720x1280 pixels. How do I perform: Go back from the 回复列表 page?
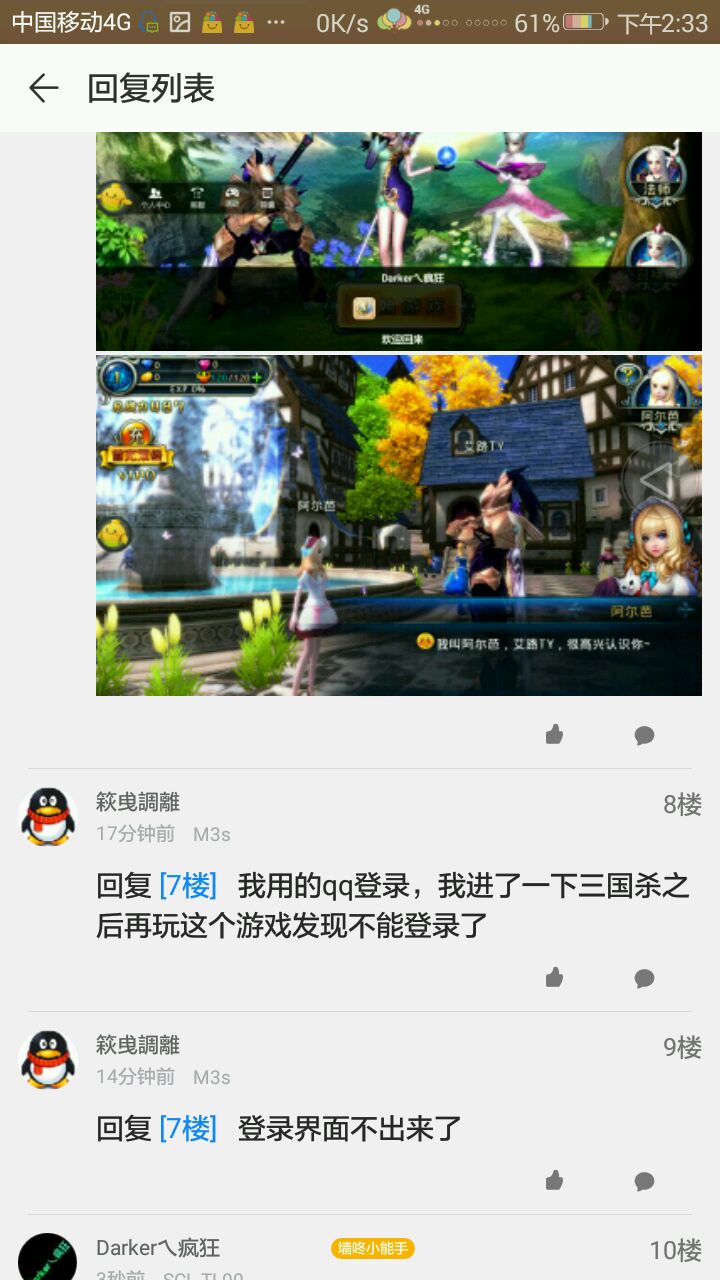(43, 88)
